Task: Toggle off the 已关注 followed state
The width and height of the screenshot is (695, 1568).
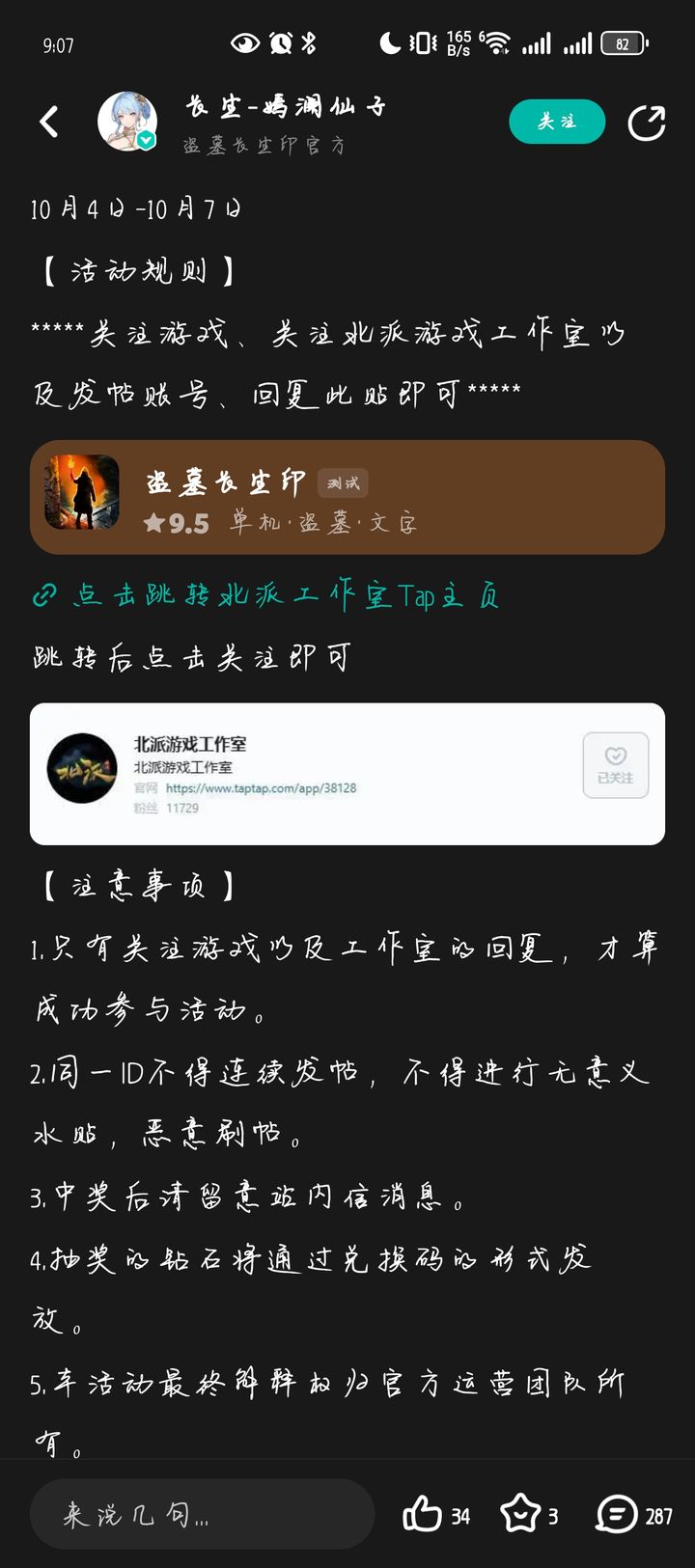Action: pyautogui.click(x=615, y=764)
